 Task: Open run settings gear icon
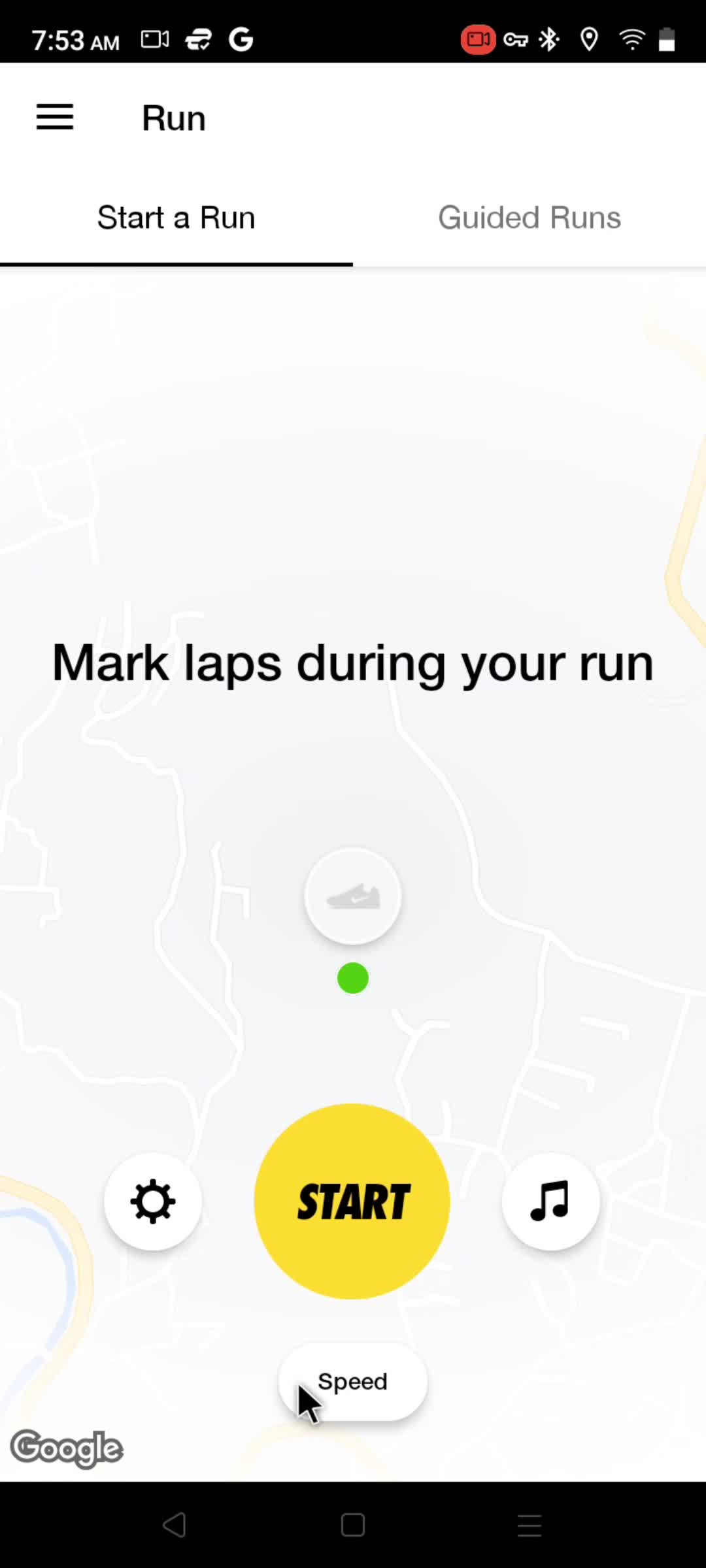pyautogui.click(x=153, y=1201)
